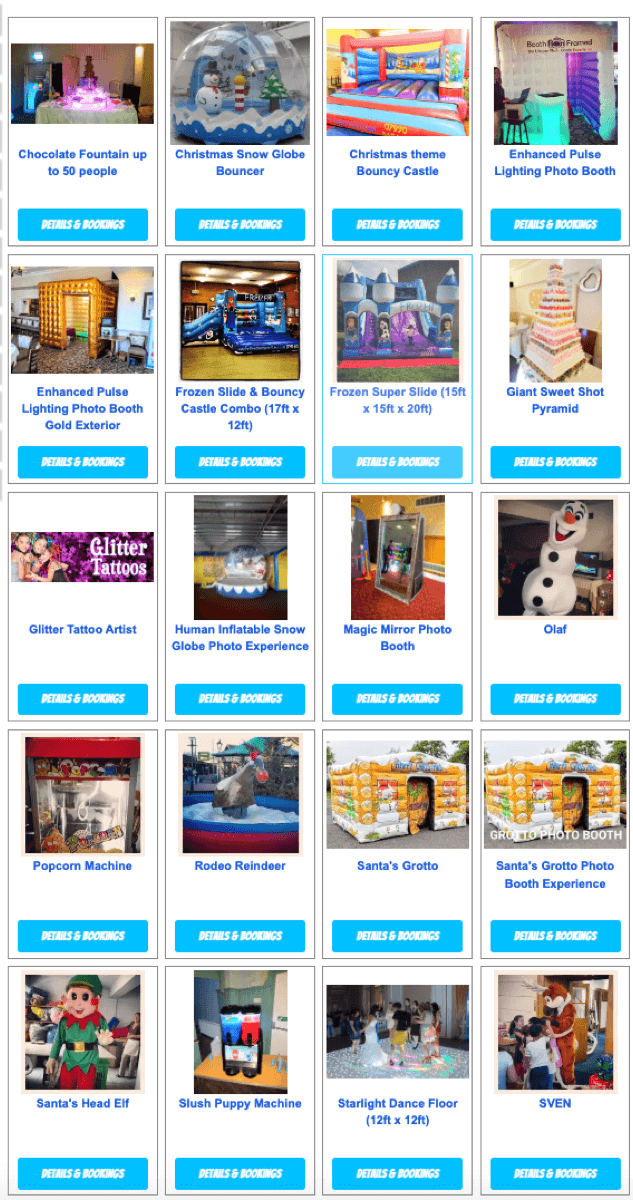Select the Giant Sweet Shot Pyramid title link
The image size is (633, 1200).
555,400
